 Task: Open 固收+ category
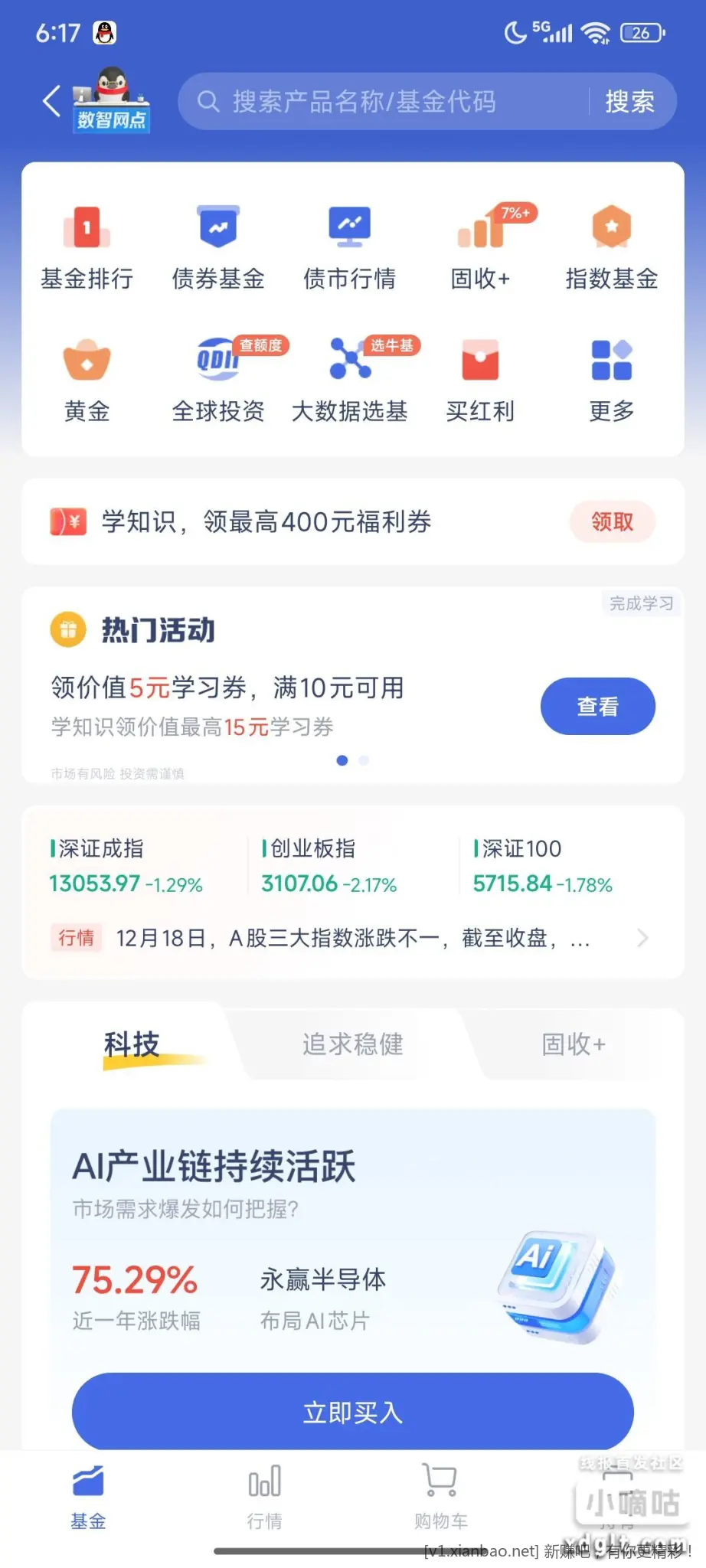click(480, 247)
